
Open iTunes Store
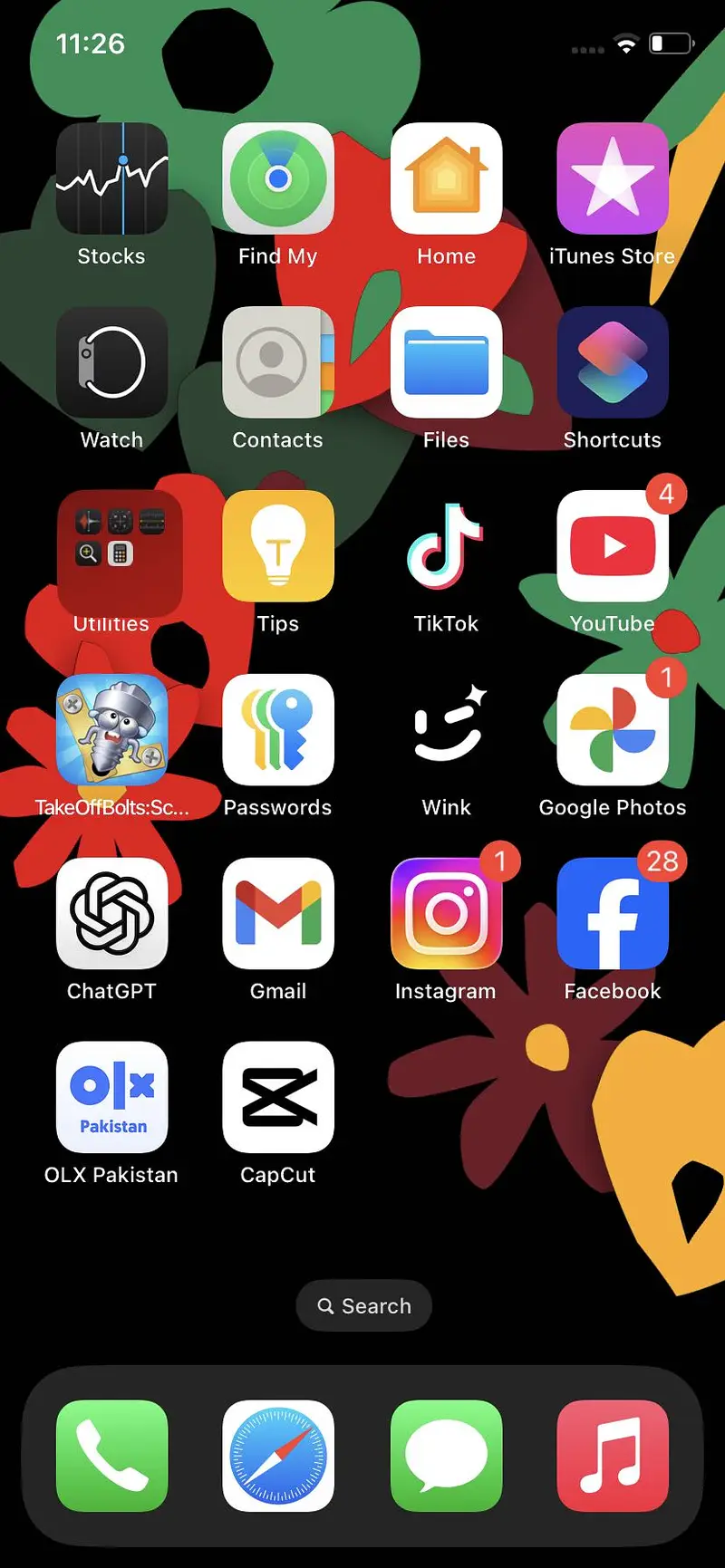coord(613,178)
